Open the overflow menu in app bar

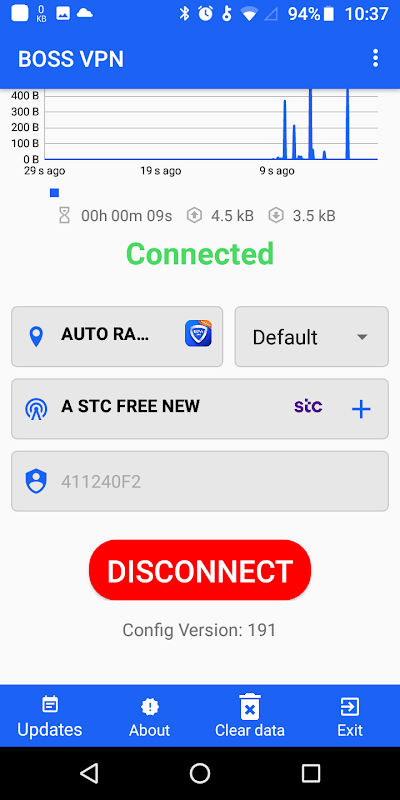pyautogui.click(x=376, y=59)
